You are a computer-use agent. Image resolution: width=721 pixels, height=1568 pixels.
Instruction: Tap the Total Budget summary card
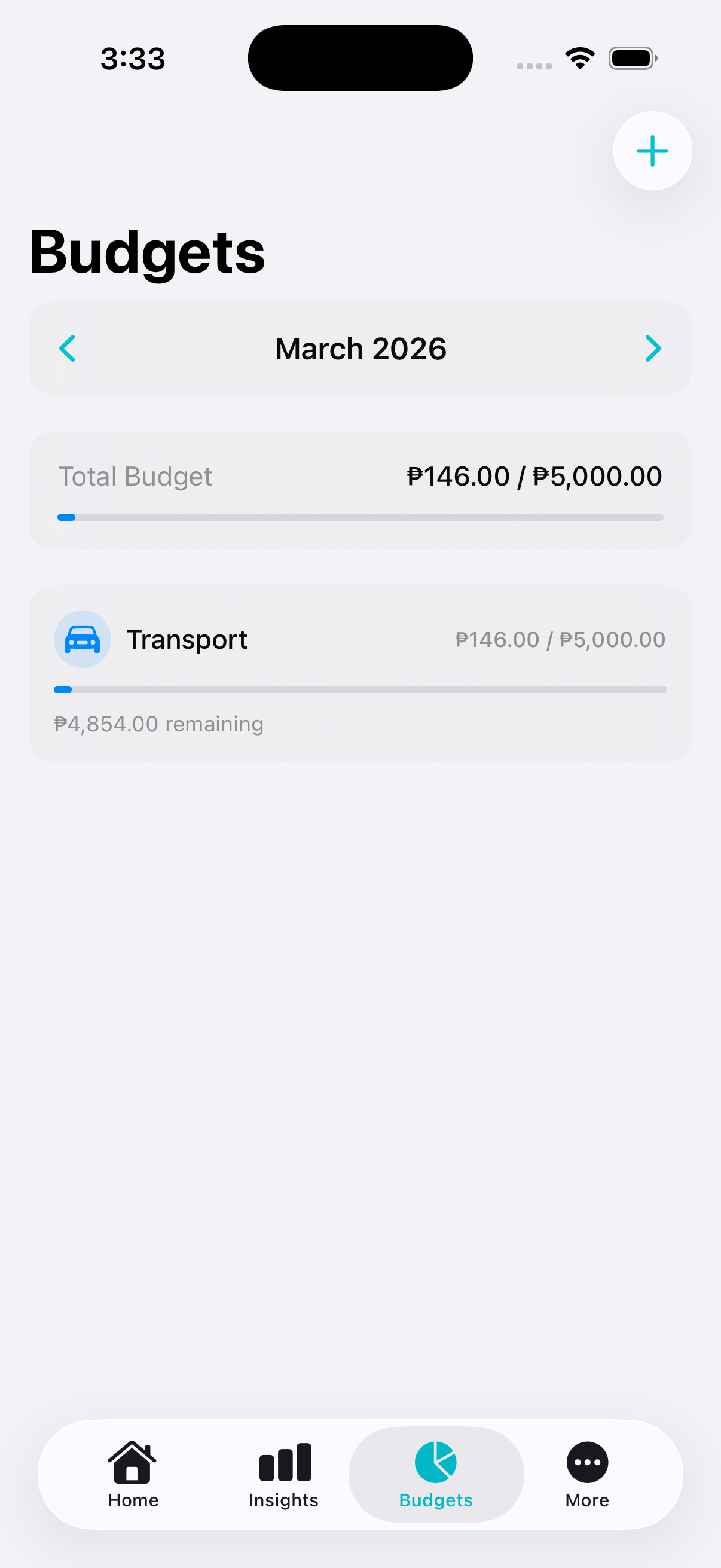pyautogui.click(x=360, y=489)
